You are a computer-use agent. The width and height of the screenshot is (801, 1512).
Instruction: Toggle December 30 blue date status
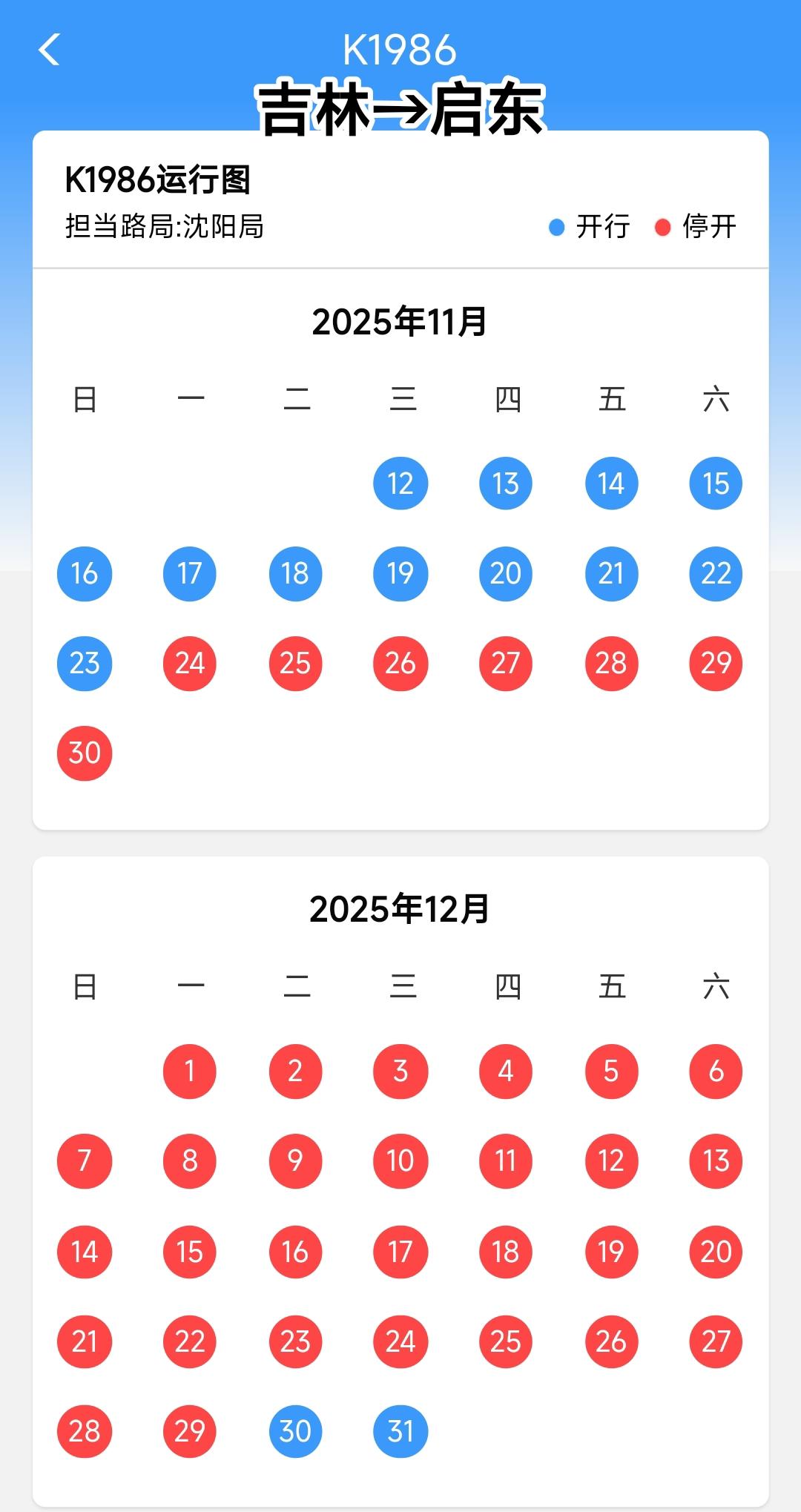(294, 1431)
